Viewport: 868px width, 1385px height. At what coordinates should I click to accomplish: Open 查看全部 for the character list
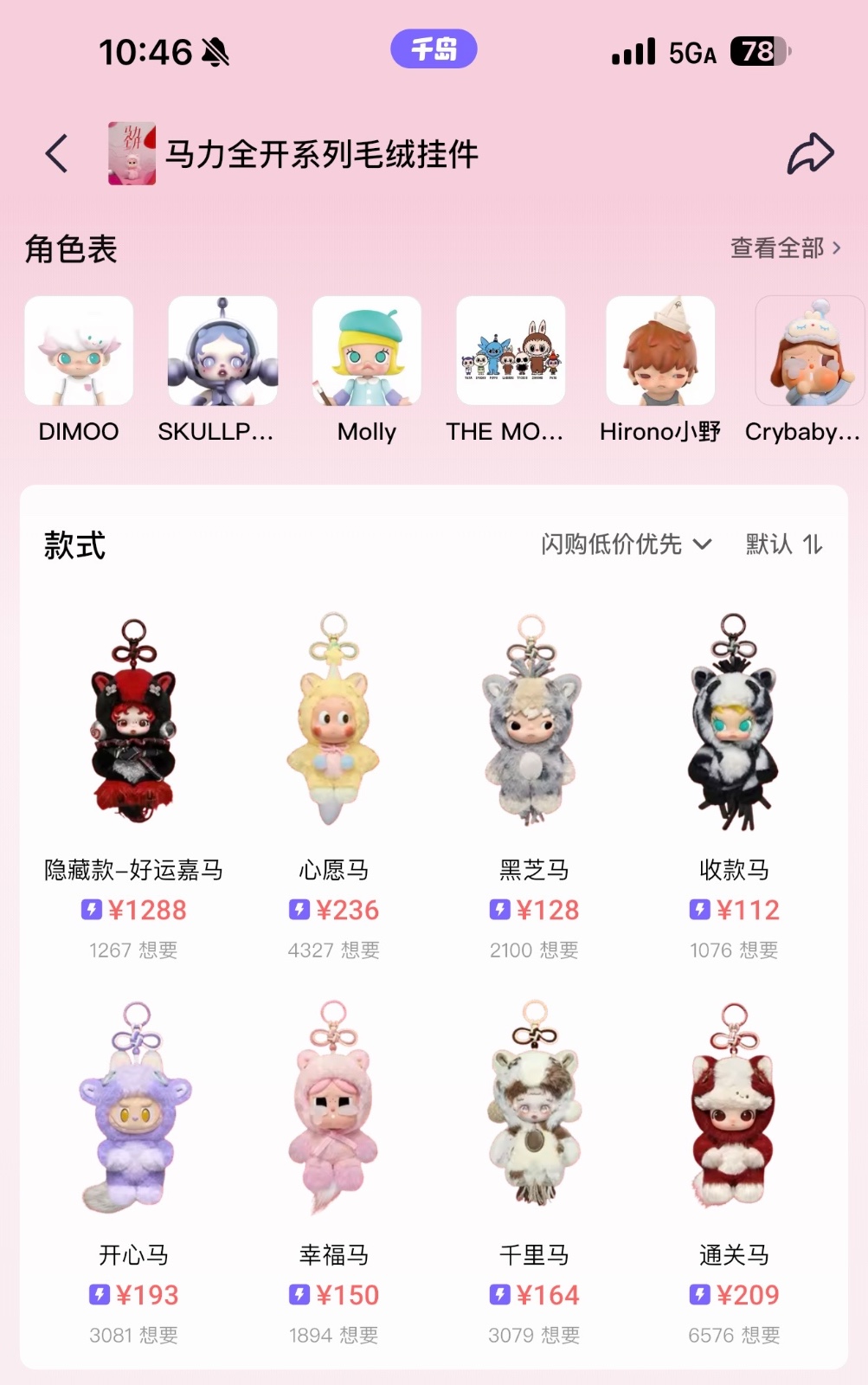(785, 248)
